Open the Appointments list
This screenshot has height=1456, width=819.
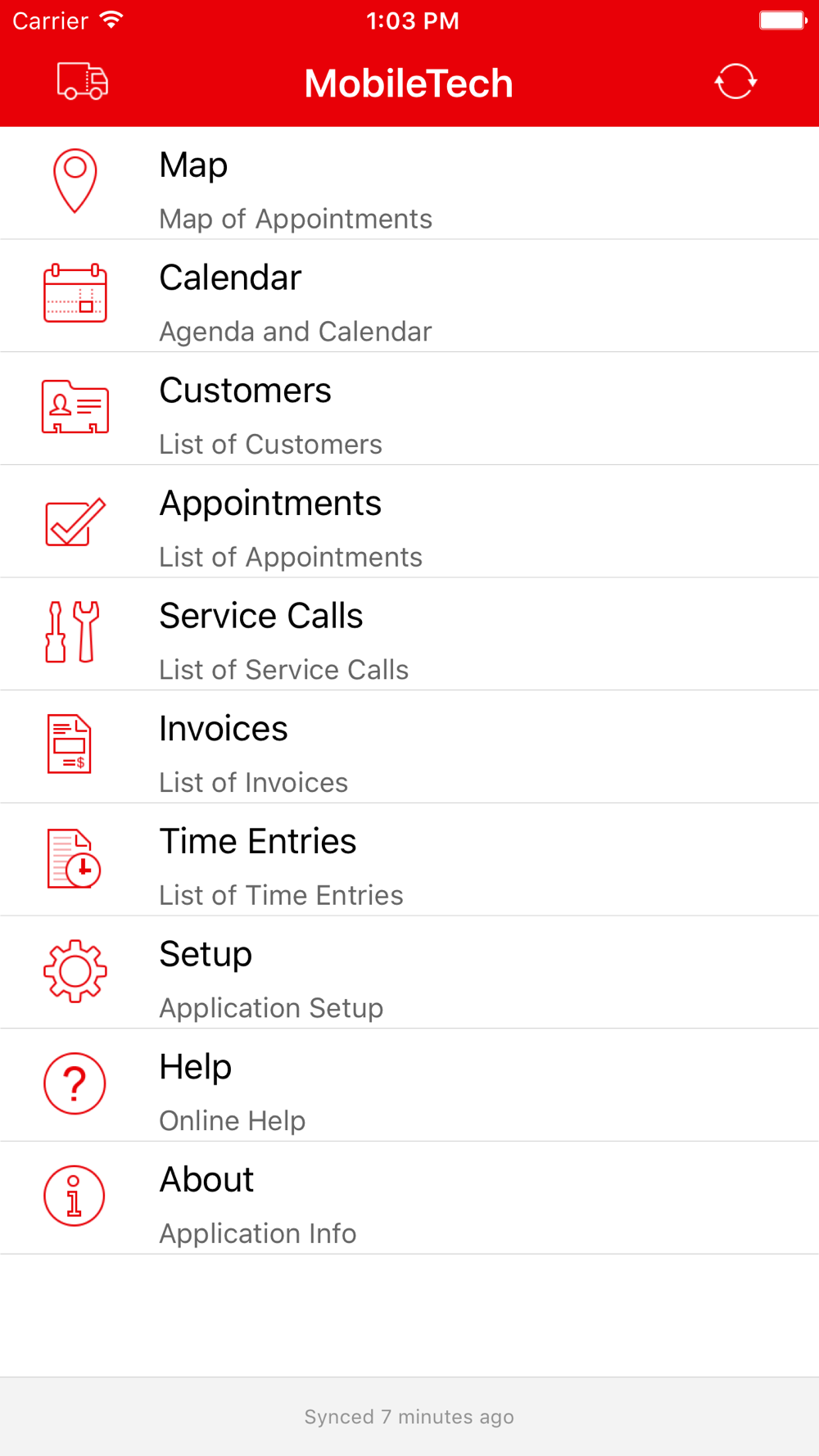[409, 522]
